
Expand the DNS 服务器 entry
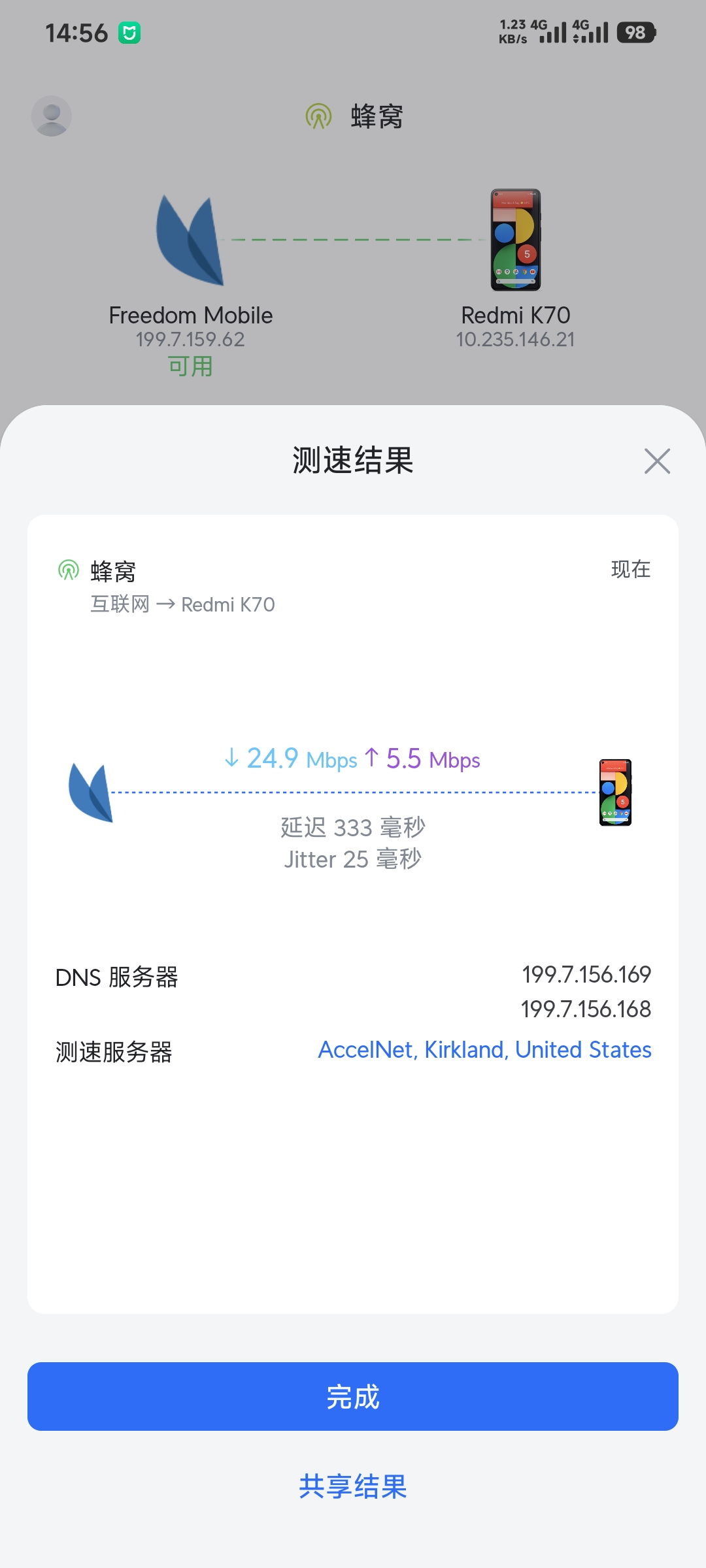click(116, 977)
